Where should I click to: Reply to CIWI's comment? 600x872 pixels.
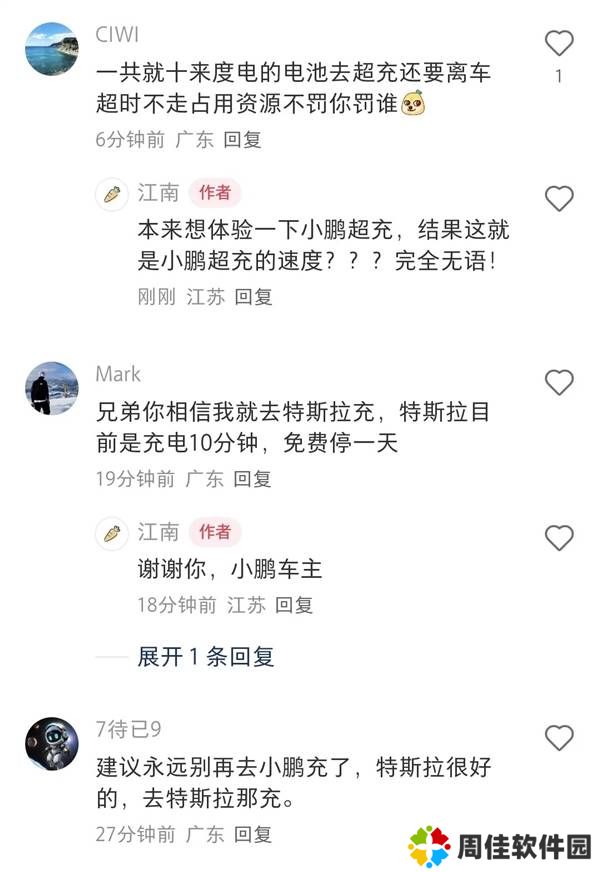pyautogui.click(x=242, y=140)
